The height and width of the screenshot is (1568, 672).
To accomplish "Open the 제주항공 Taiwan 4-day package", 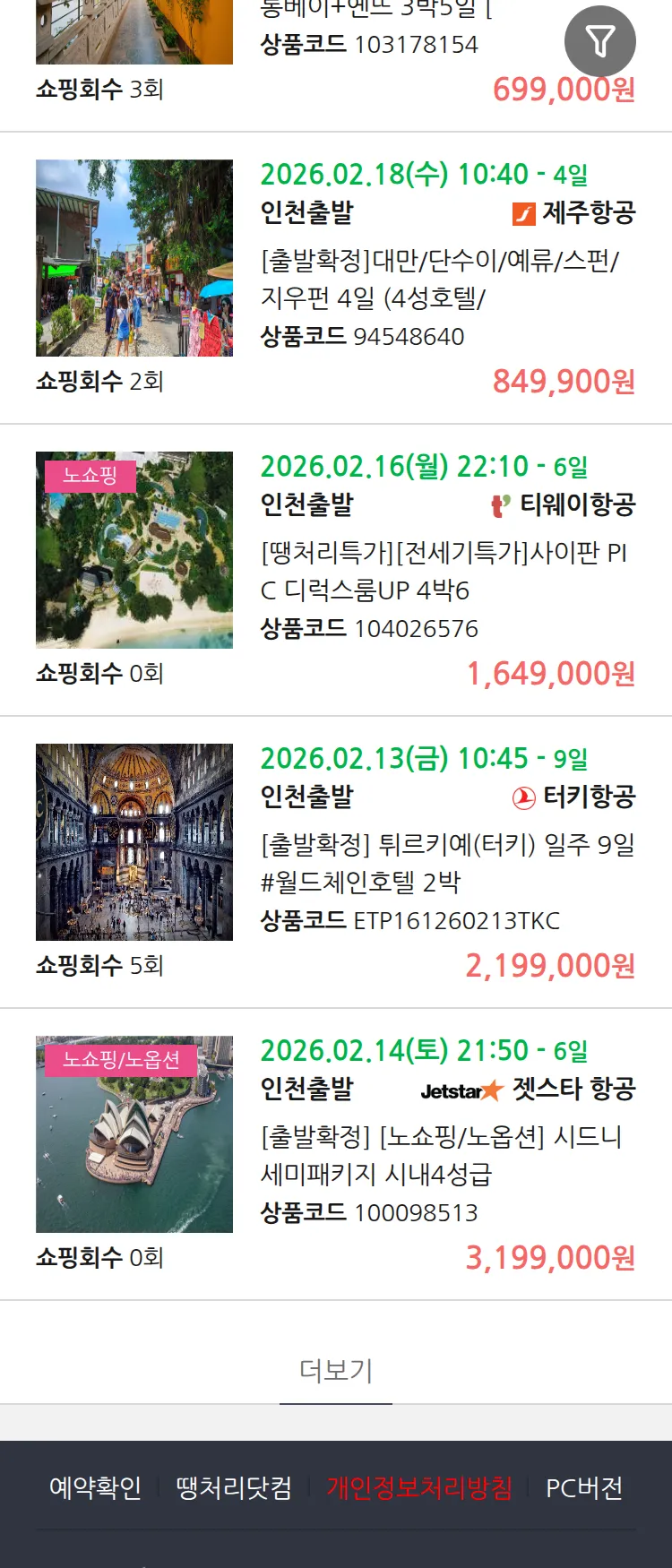I will [439, 279].
